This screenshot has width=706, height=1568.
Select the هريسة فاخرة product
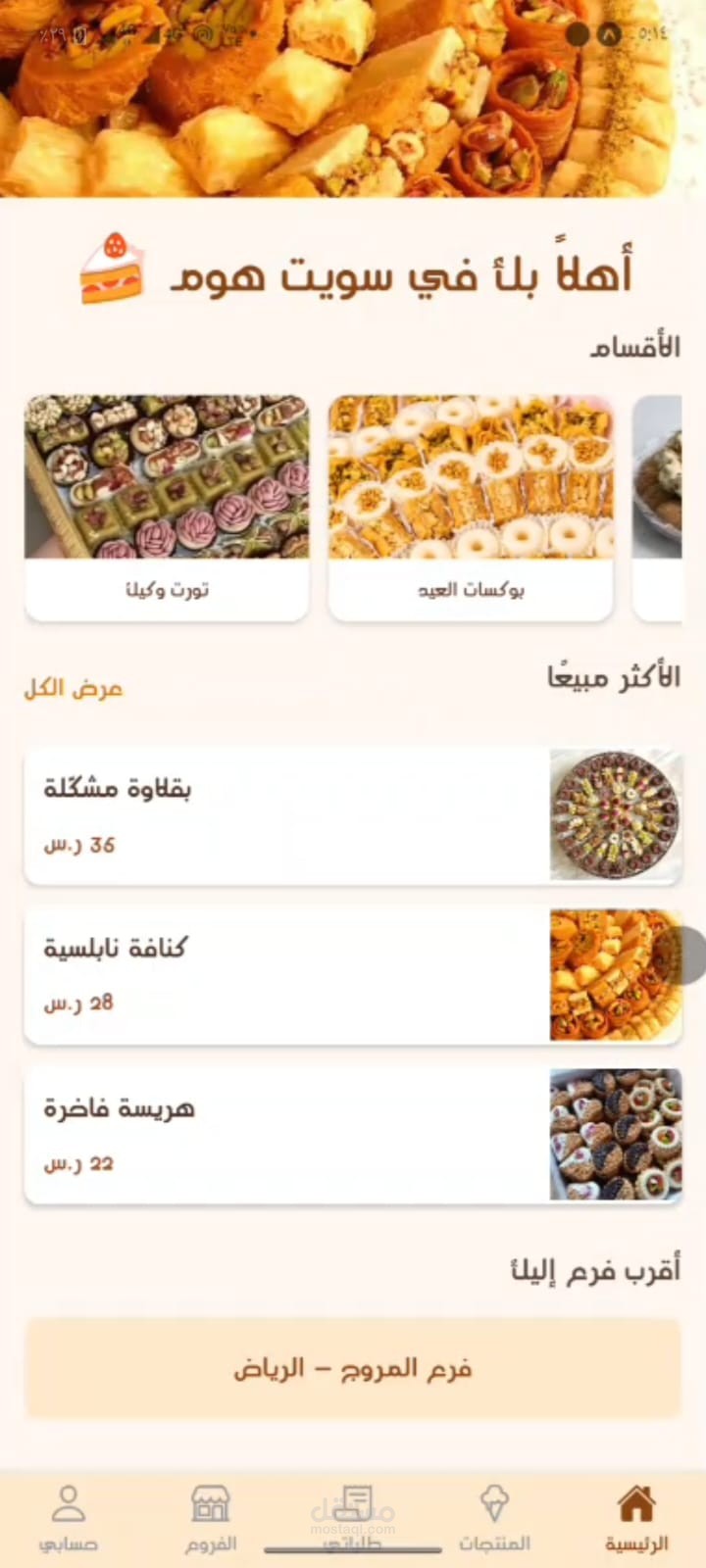[351, 1135]
